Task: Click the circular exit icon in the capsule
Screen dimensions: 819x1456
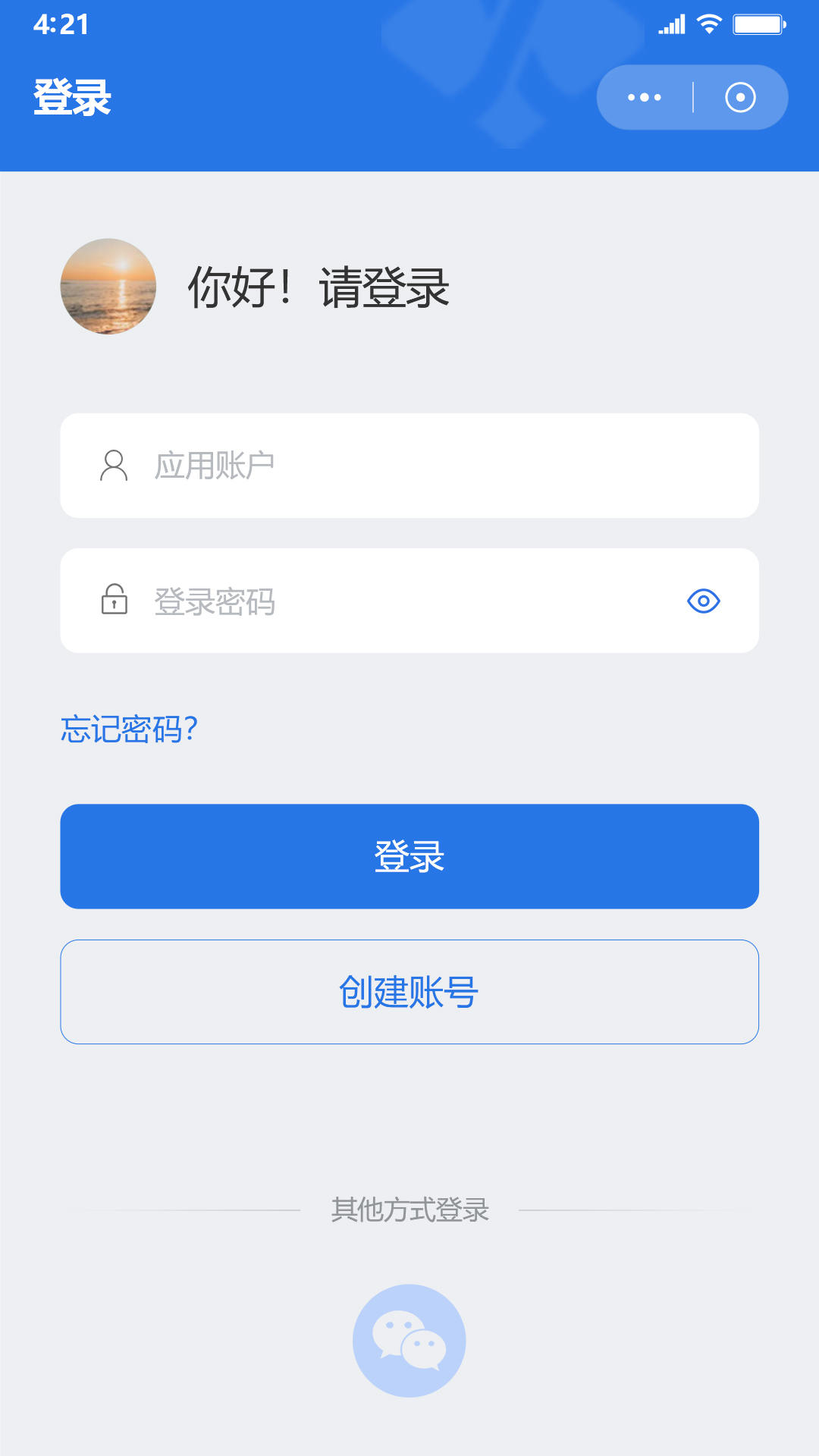Action: [742, 96]
